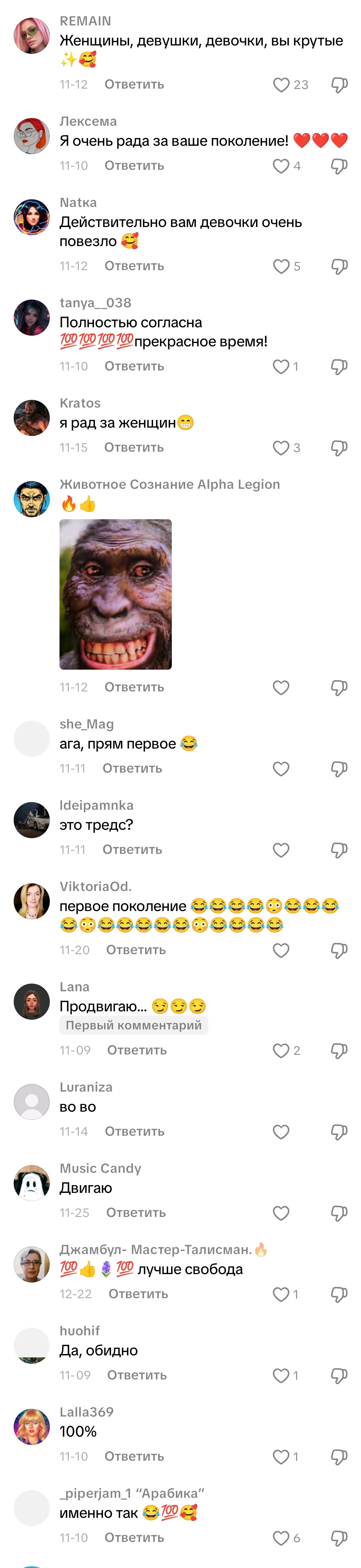The width and height of the screenshot is (361, 1568).
Task: Dislike Natka's comment
Action: click(x=339, y=266)
